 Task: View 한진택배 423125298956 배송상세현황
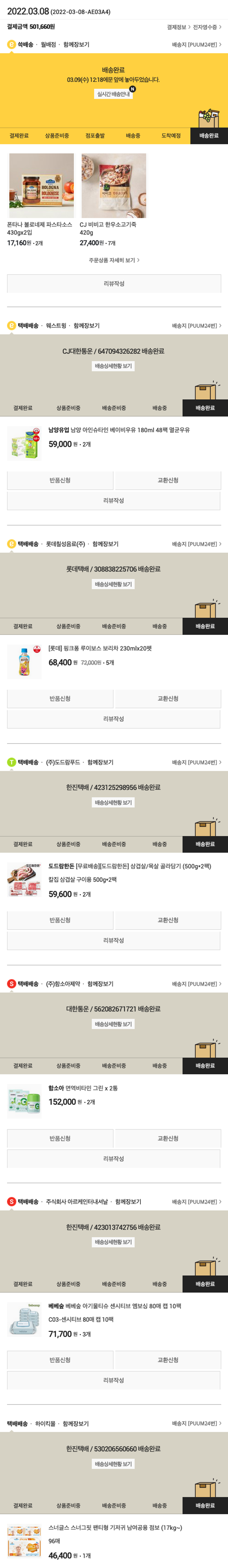click(114, 802)
